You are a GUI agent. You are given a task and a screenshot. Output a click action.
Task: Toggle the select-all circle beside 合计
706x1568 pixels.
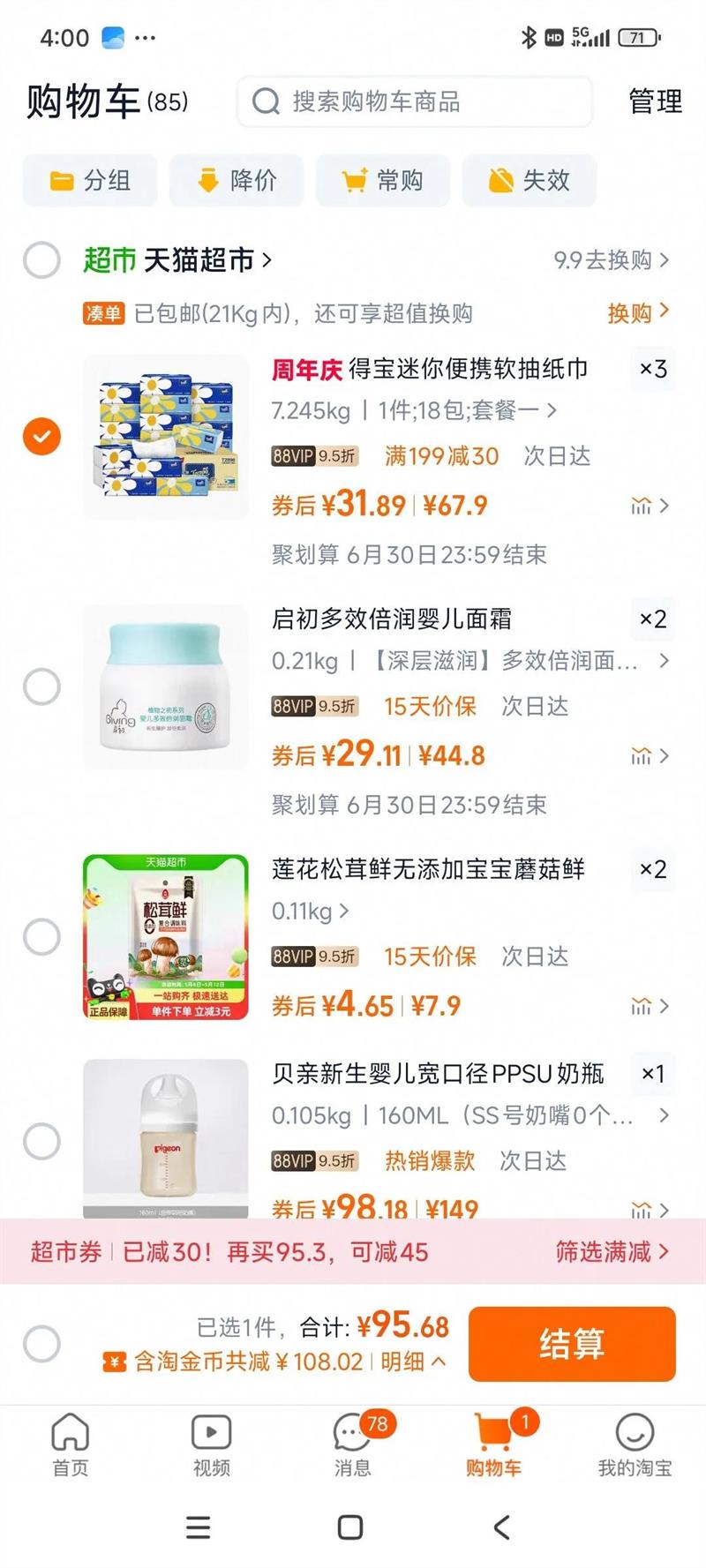point(41,1344)
